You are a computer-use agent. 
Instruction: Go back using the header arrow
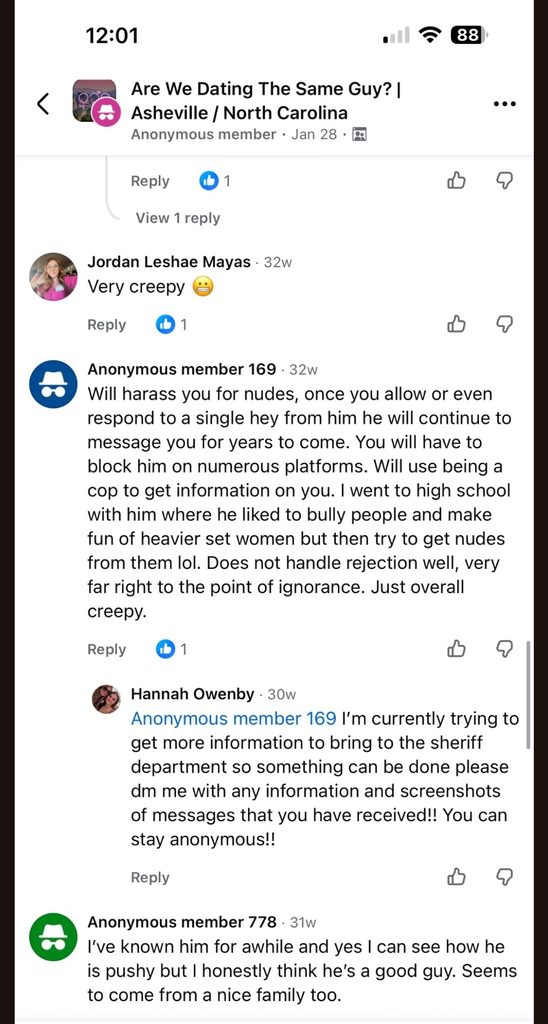(x=43, y=103)
